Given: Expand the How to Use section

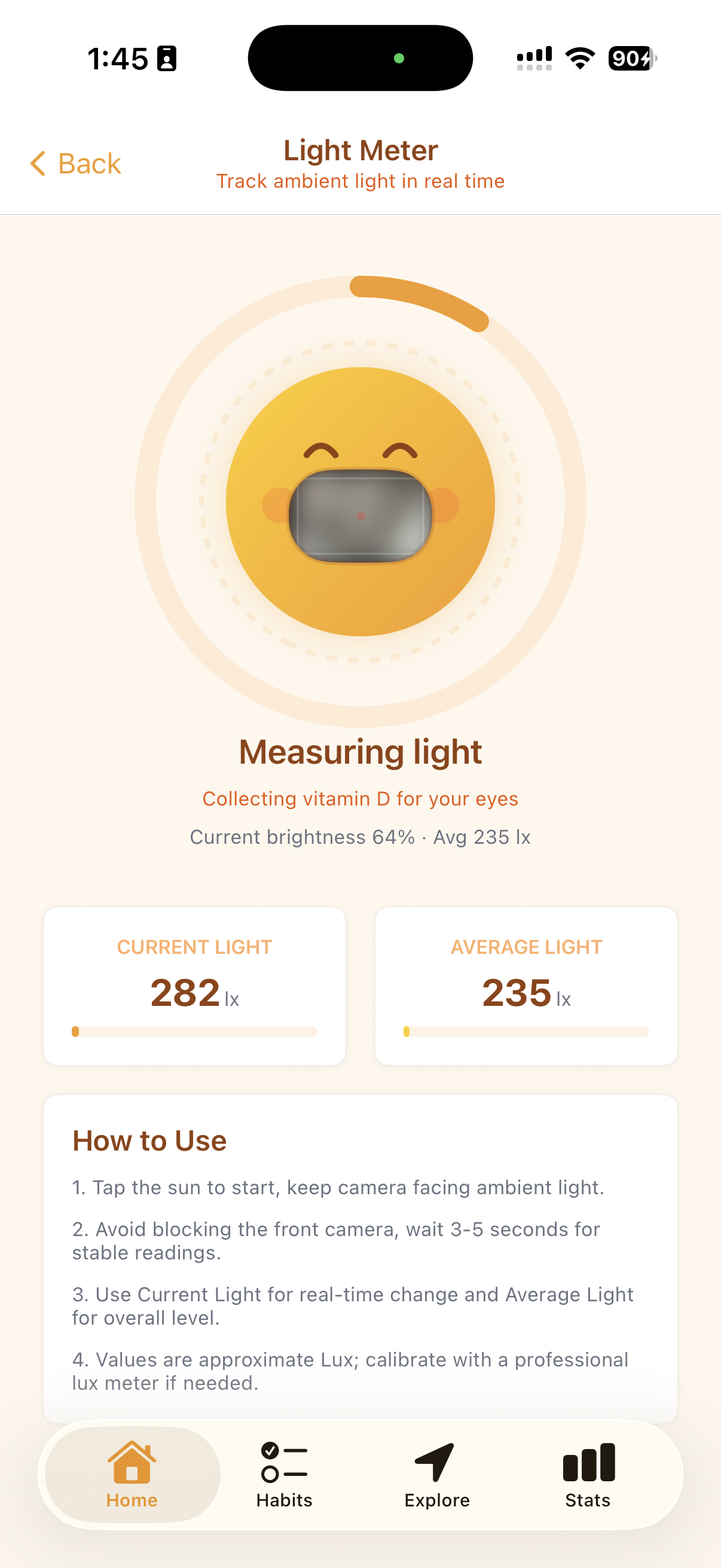Looking at the screenshot, I should pos(149,1140).
